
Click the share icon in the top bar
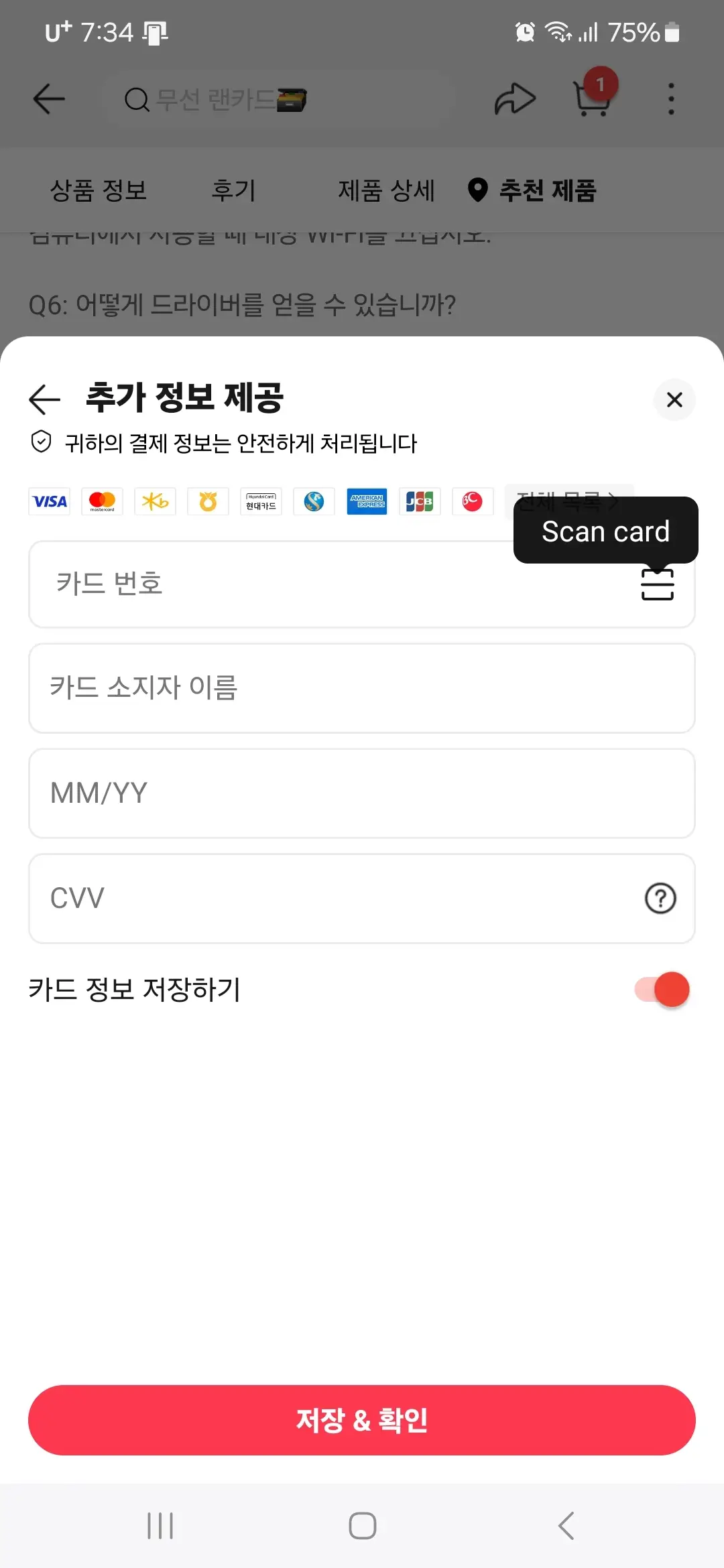tap(514, 98)
